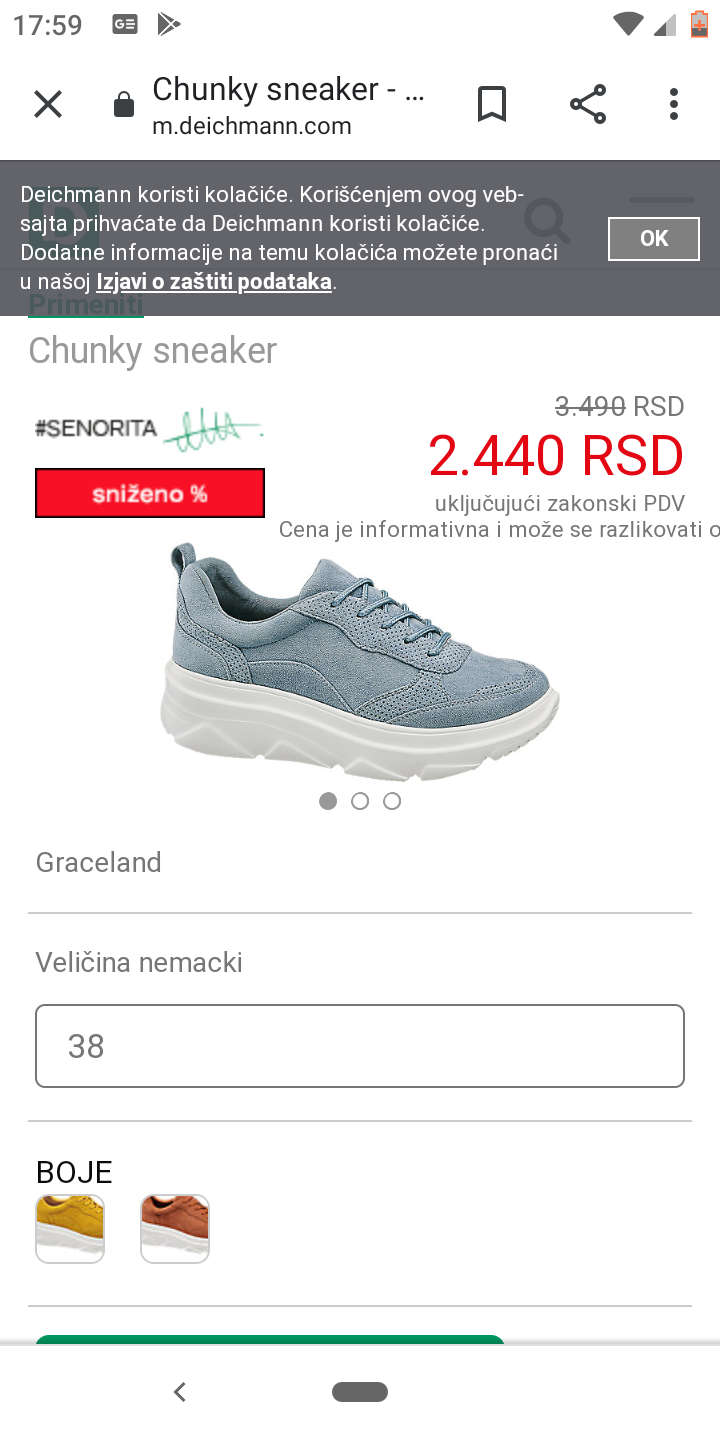Image resolution: width=720 pixels, height=1440 pixels.
Task: Accept cookies with the OK button
Action: pyautogui.click(x=654, y=238)
